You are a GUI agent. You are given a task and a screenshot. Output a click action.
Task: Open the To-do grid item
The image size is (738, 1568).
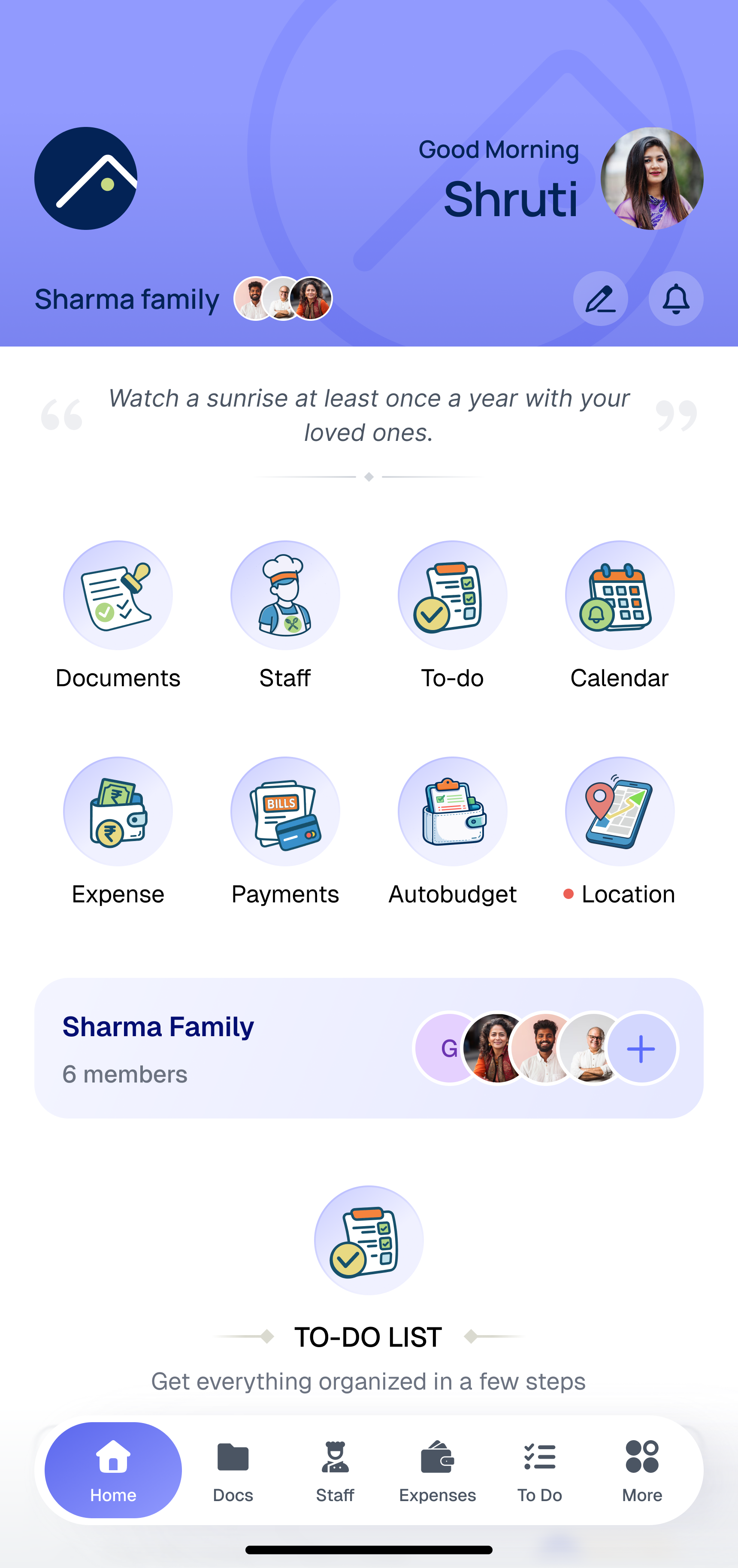(x=452, y=615)
